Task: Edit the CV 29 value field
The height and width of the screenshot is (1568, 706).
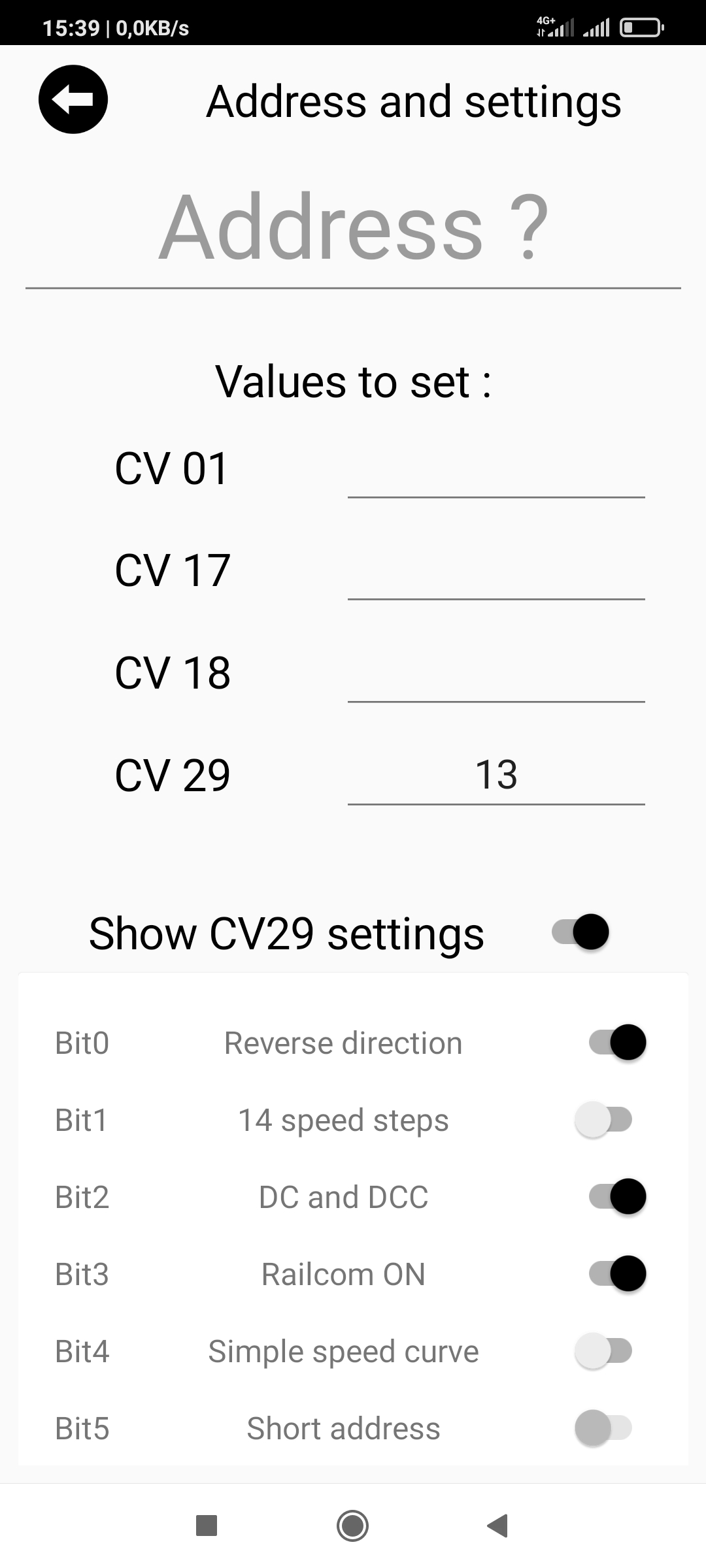Action: coord(496,776)
